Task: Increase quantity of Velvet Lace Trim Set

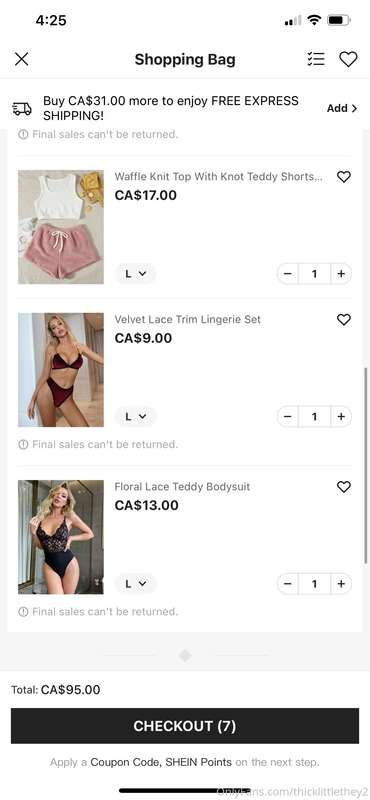Action: point(341,417)
